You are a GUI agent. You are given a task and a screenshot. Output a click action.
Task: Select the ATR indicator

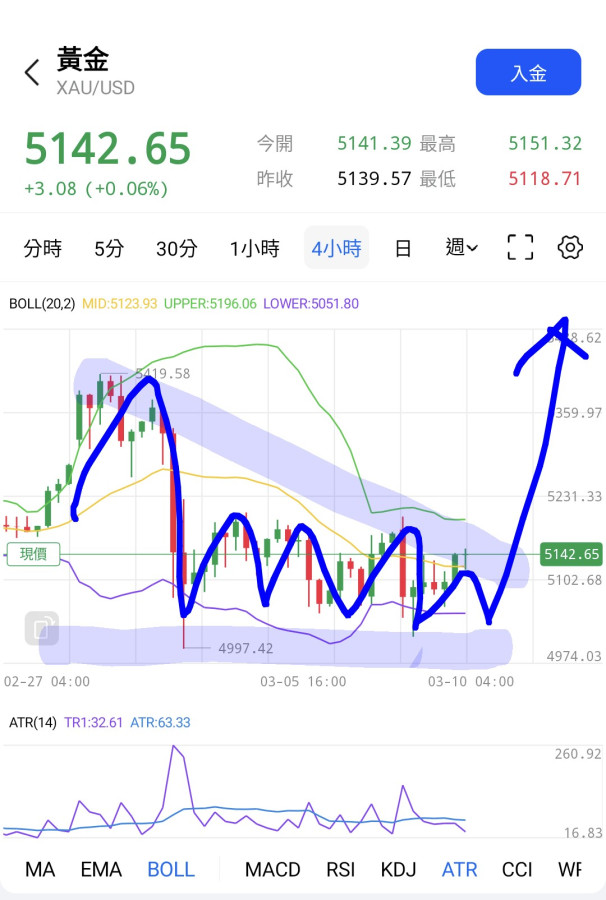pyautogui.click(x=459, y=869)
